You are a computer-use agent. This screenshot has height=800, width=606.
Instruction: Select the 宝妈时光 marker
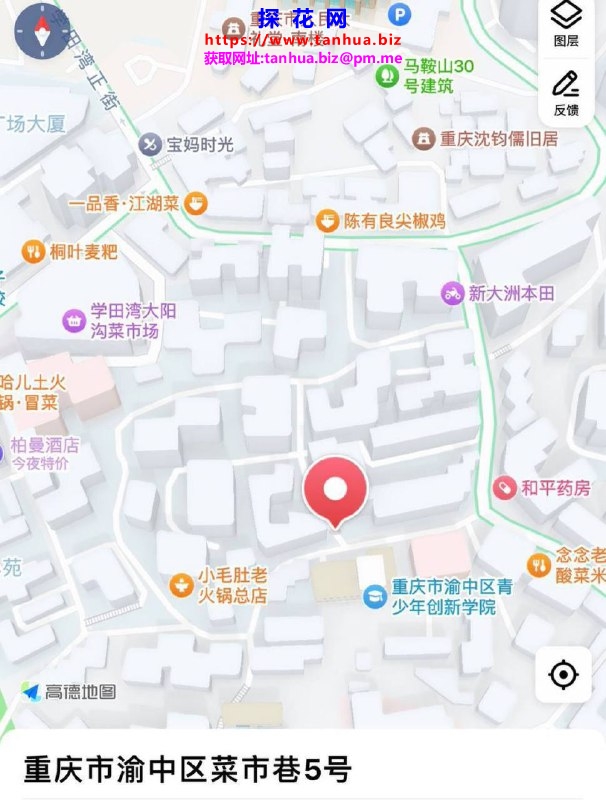[150, 145]
